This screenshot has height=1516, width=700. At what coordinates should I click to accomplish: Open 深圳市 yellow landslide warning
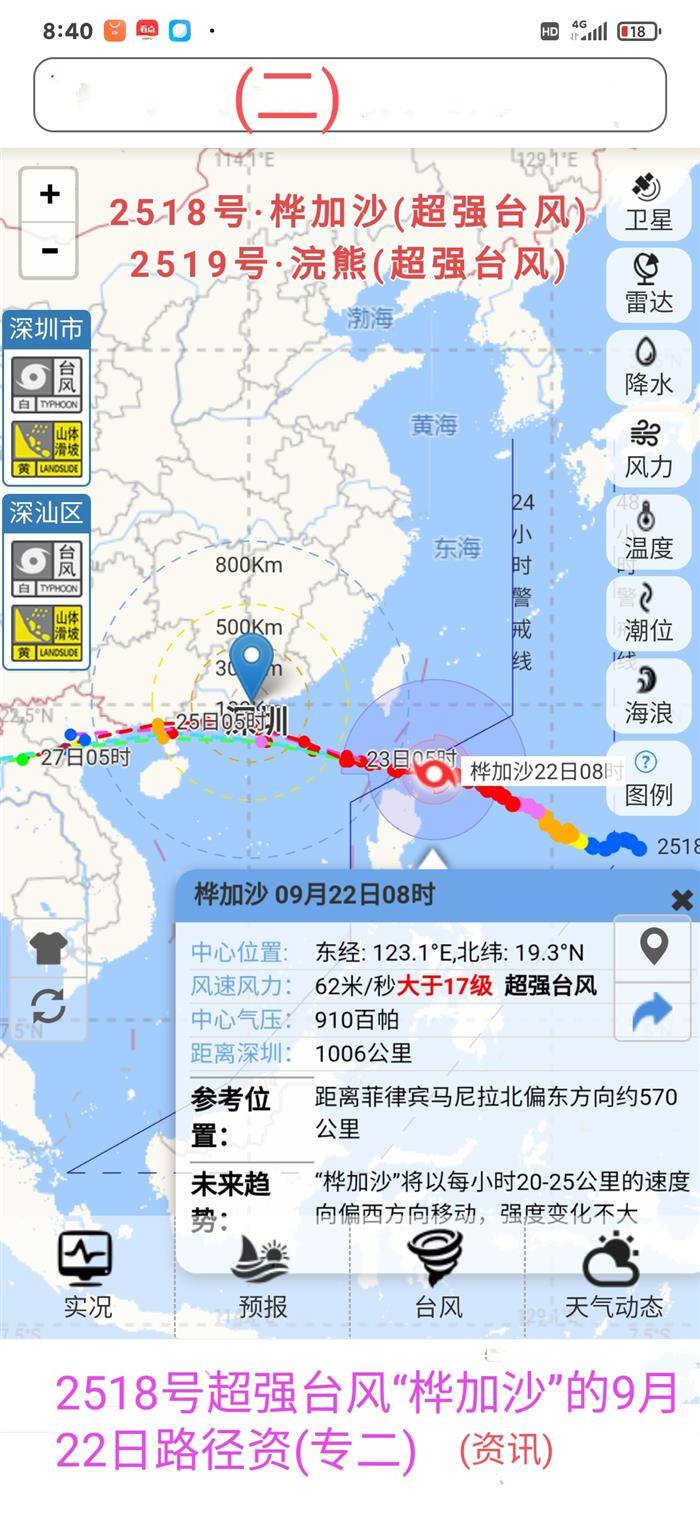[46, 448]
